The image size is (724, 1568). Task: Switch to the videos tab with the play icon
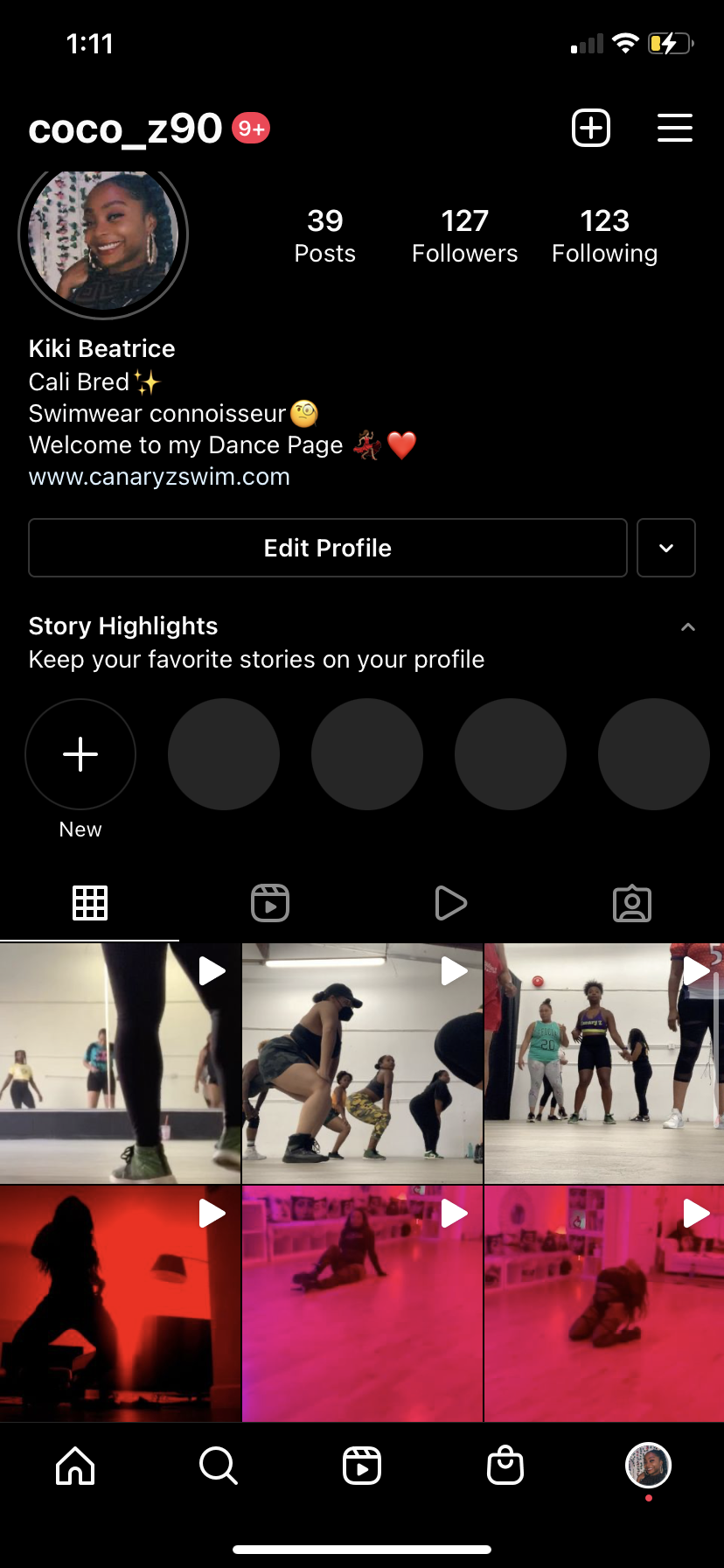point(451,903)
